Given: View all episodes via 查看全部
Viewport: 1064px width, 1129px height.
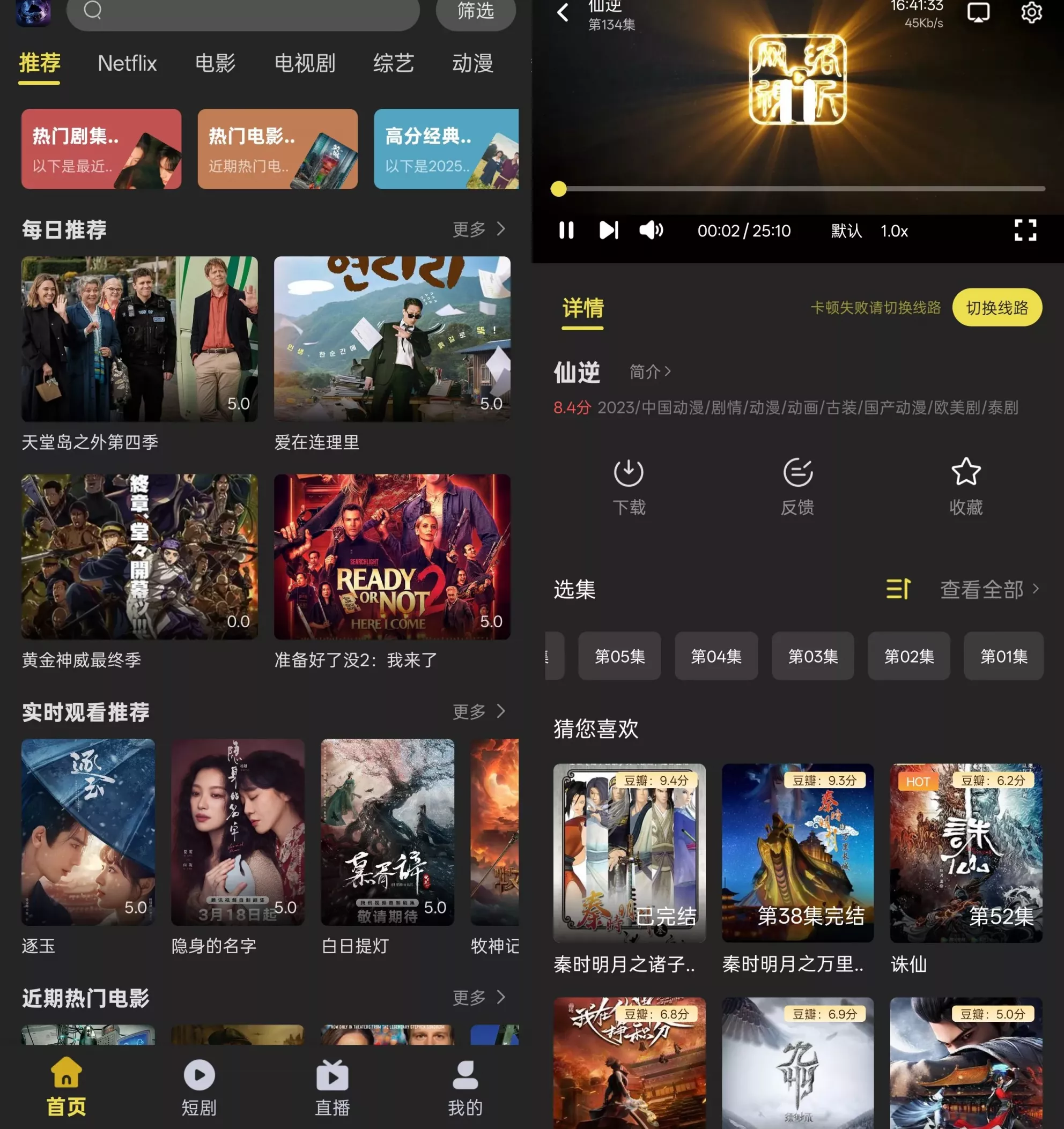Looking at the screenshot, I should [x=989, y=590].
